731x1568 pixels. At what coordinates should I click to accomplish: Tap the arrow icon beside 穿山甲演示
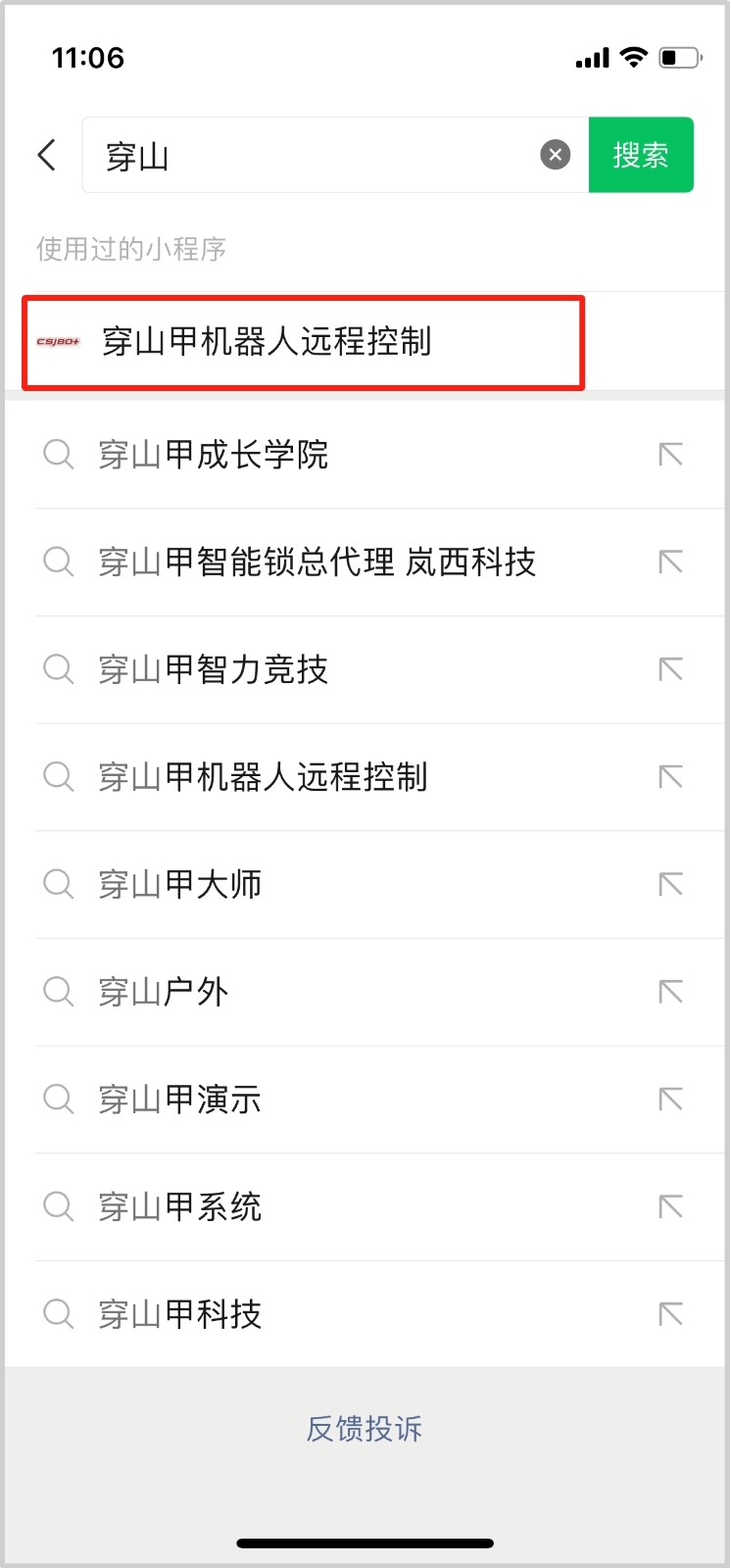(670, 1099)
